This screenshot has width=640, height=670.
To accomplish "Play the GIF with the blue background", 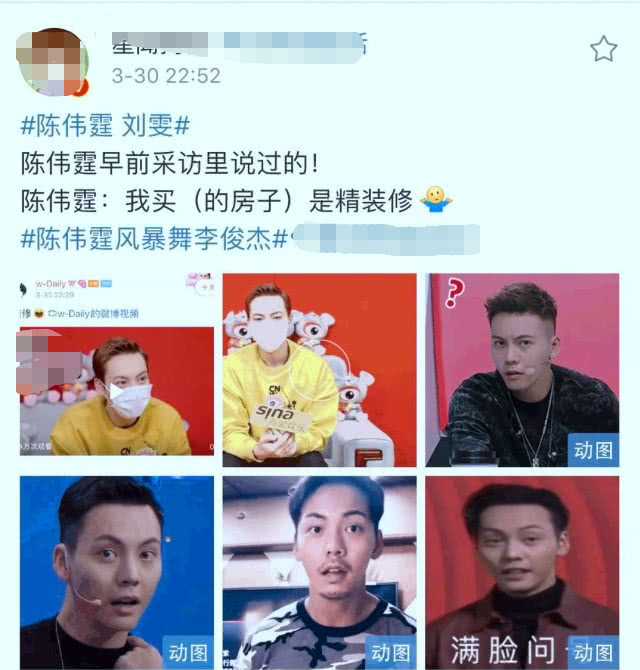I will (116, 572).
